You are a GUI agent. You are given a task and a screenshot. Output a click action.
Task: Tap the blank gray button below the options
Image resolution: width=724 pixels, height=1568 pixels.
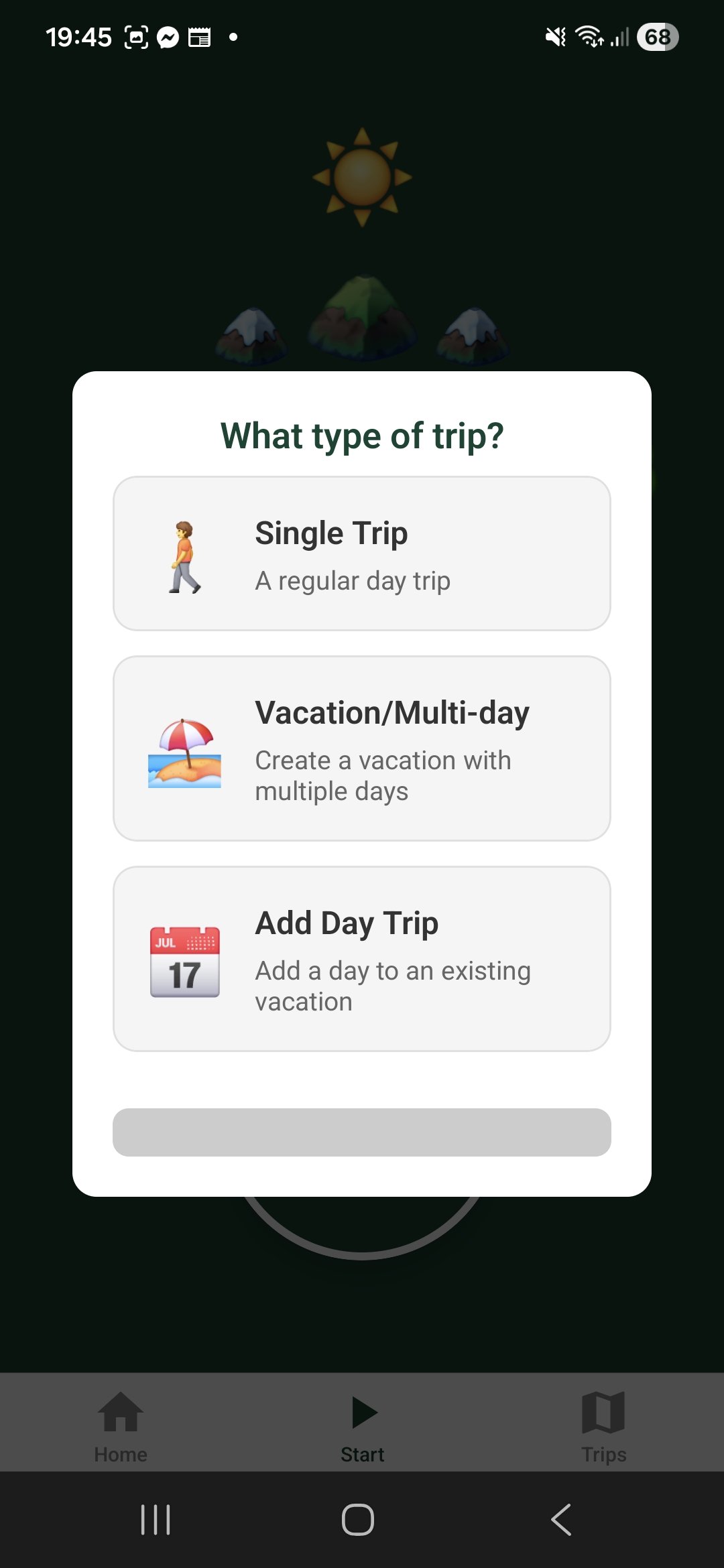pyautogui.click(x=362, y=1132)
